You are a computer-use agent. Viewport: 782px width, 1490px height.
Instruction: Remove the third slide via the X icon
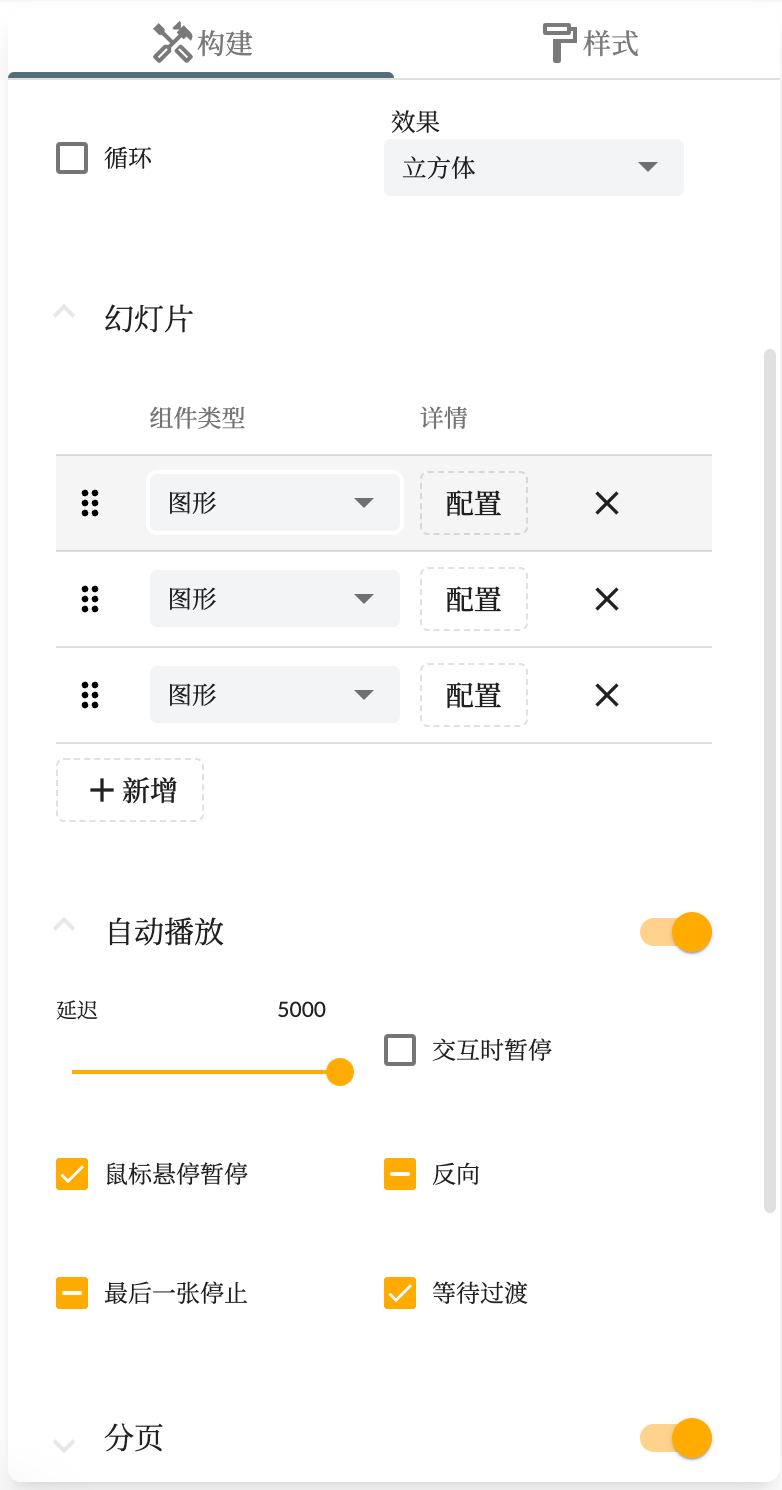(606, 694)
